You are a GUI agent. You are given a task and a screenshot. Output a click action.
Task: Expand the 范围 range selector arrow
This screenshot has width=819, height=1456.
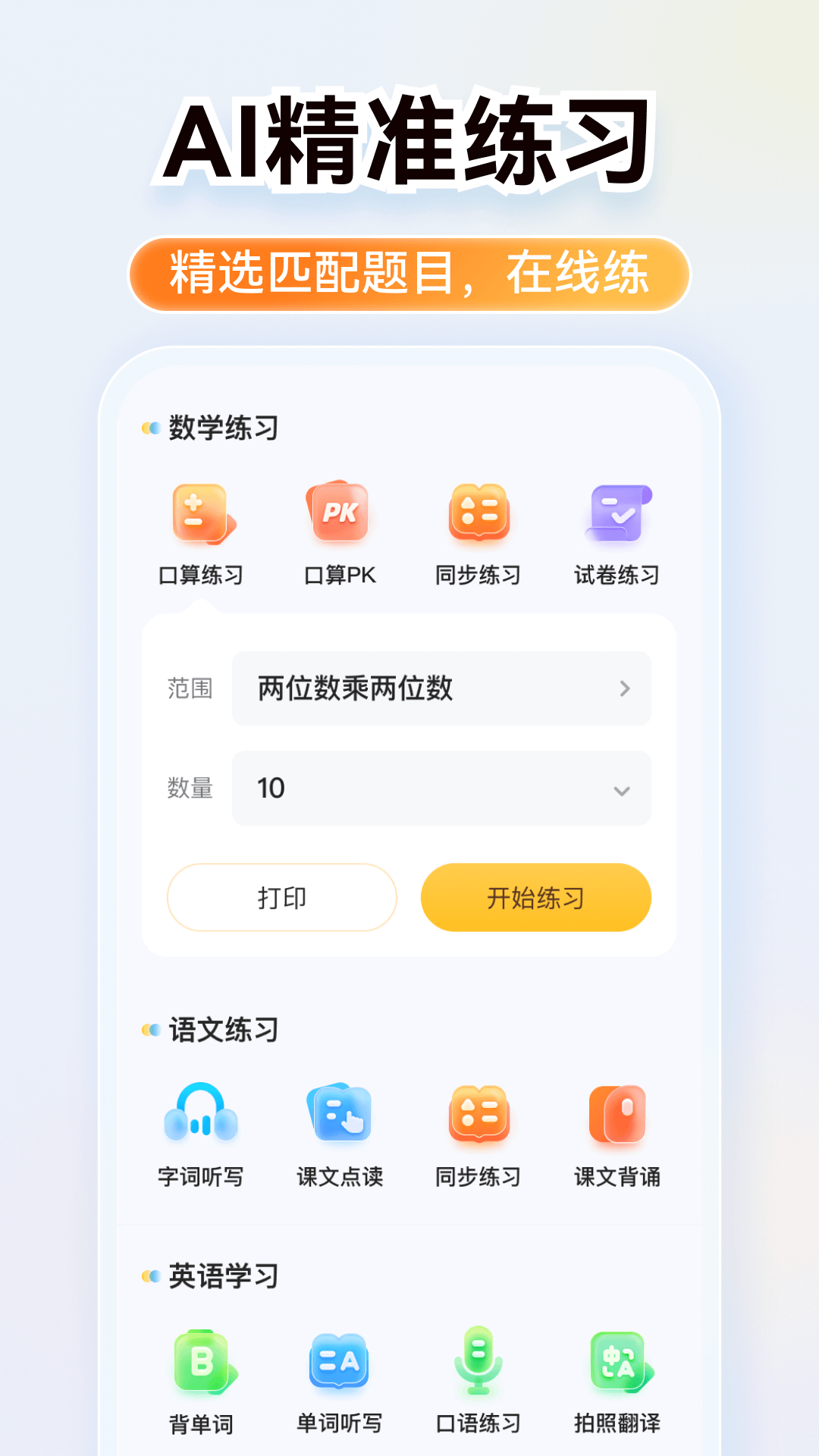tap(623, 689)
